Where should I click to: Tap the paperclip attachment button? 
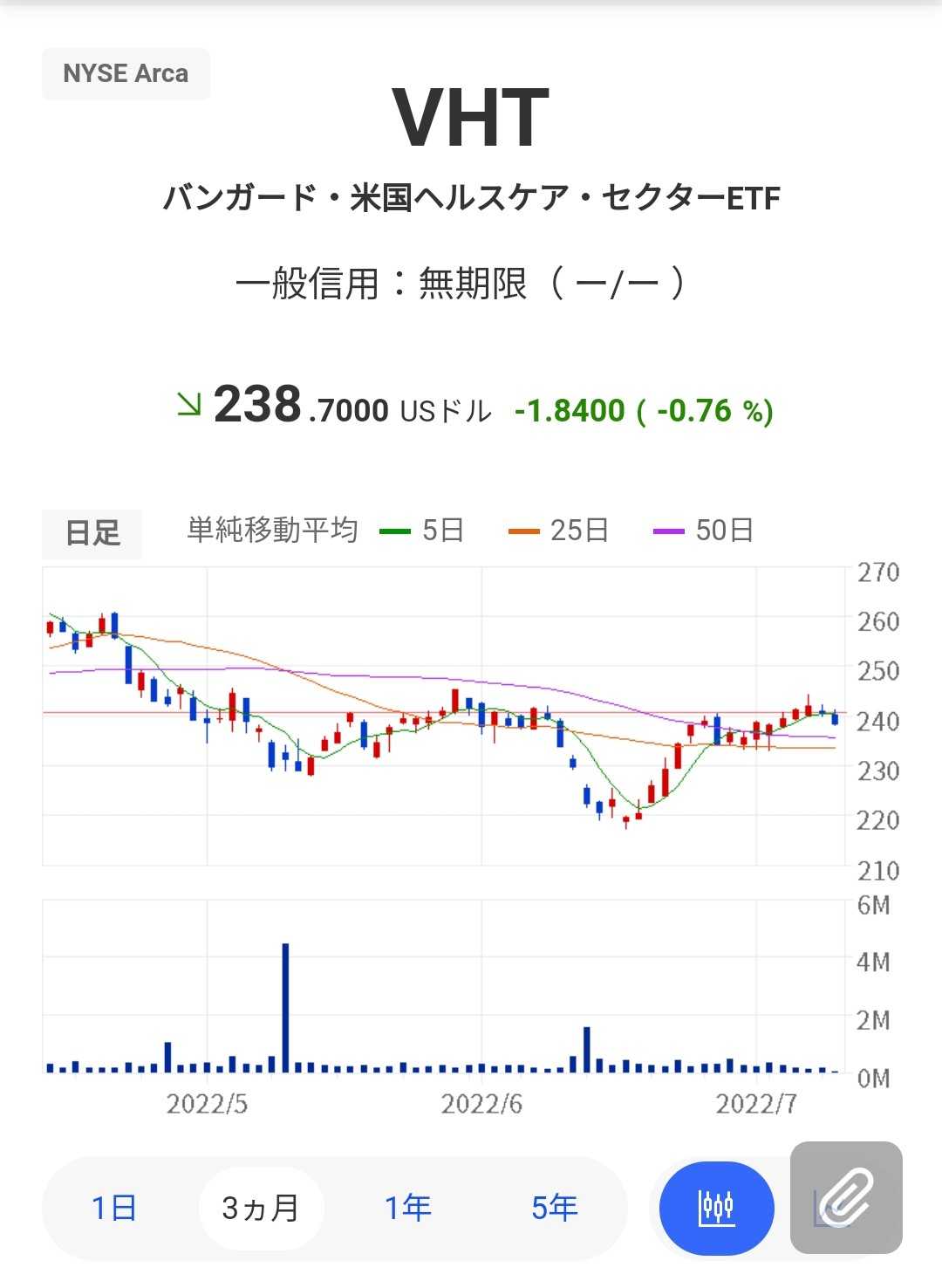(x=846, y=1197)
